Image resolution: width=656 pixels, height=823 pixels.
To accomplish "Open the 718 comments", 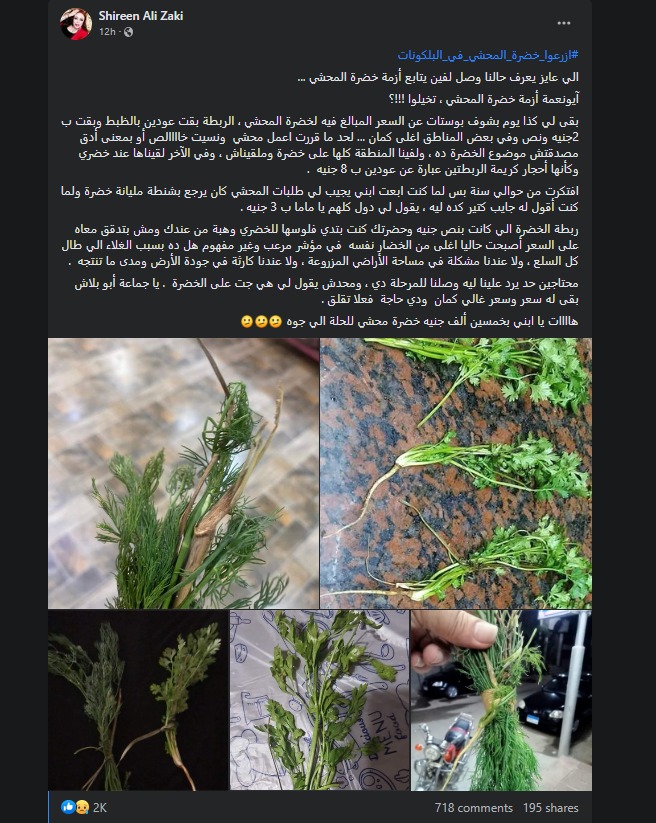I will 473,806.
